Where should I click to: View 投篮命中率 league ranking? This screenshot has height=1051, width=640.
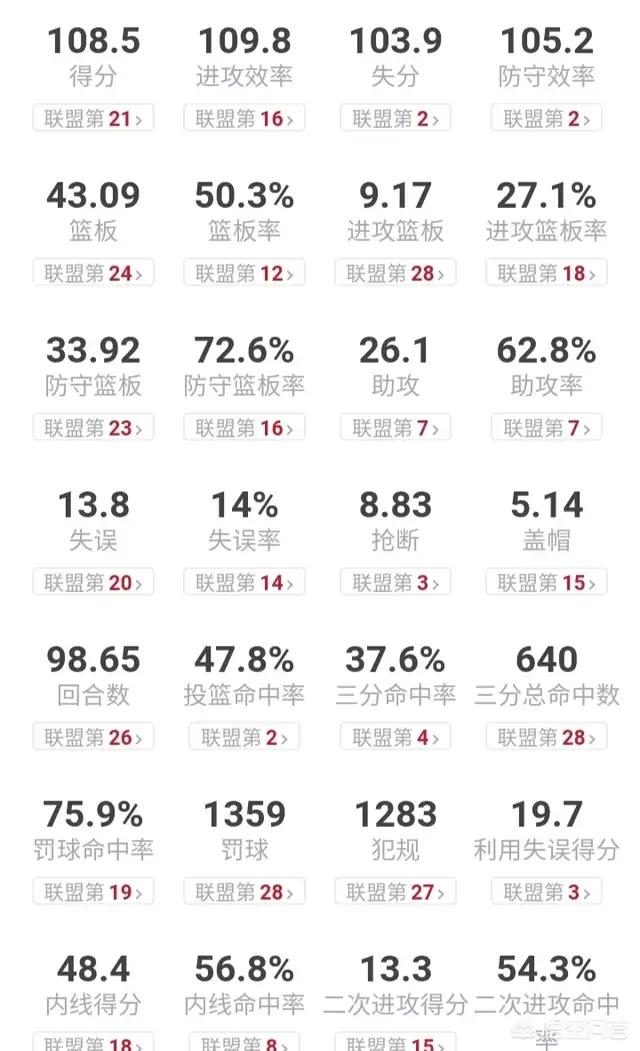tap(244, 738)
